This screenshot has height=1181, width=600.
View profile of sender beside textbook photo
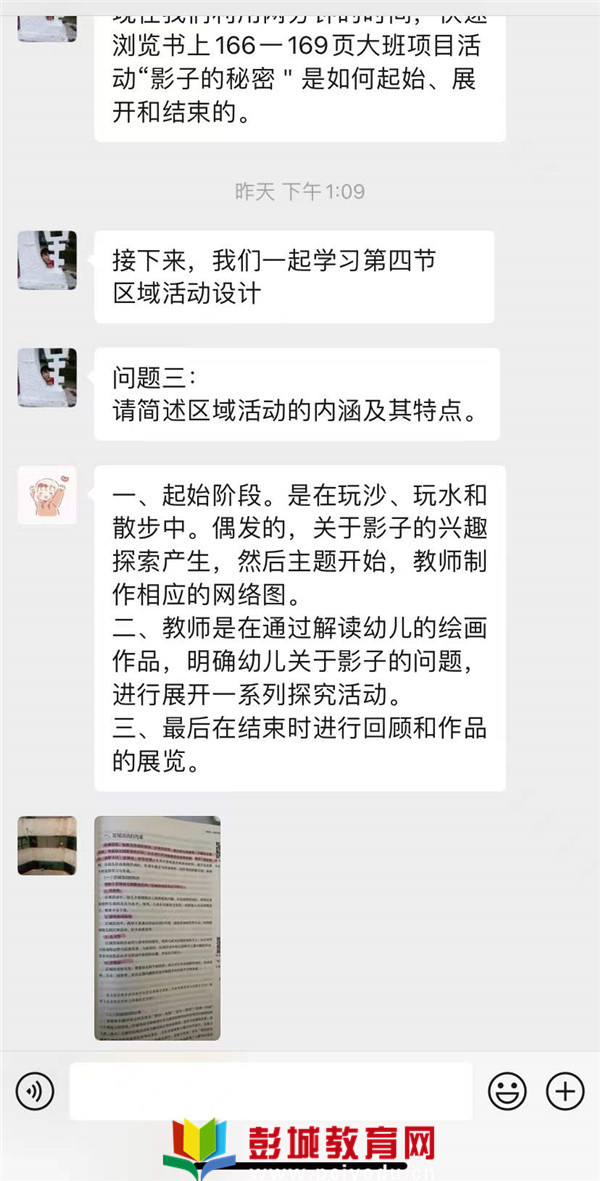47,845
